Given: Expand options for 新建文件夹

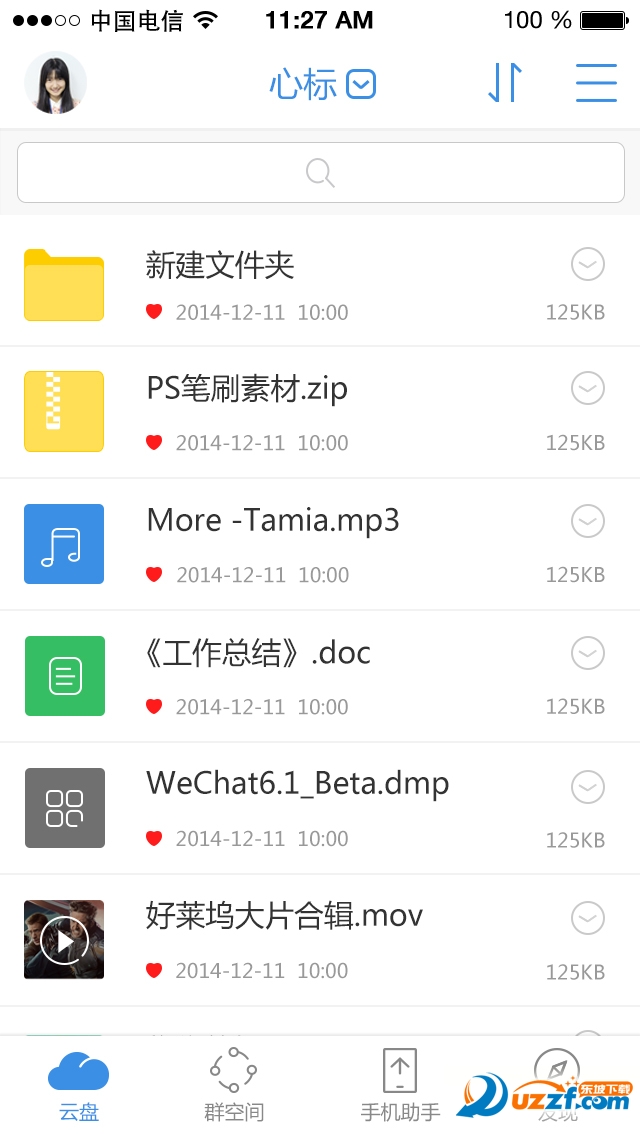Looking at the screenshot, I should 588,264.
